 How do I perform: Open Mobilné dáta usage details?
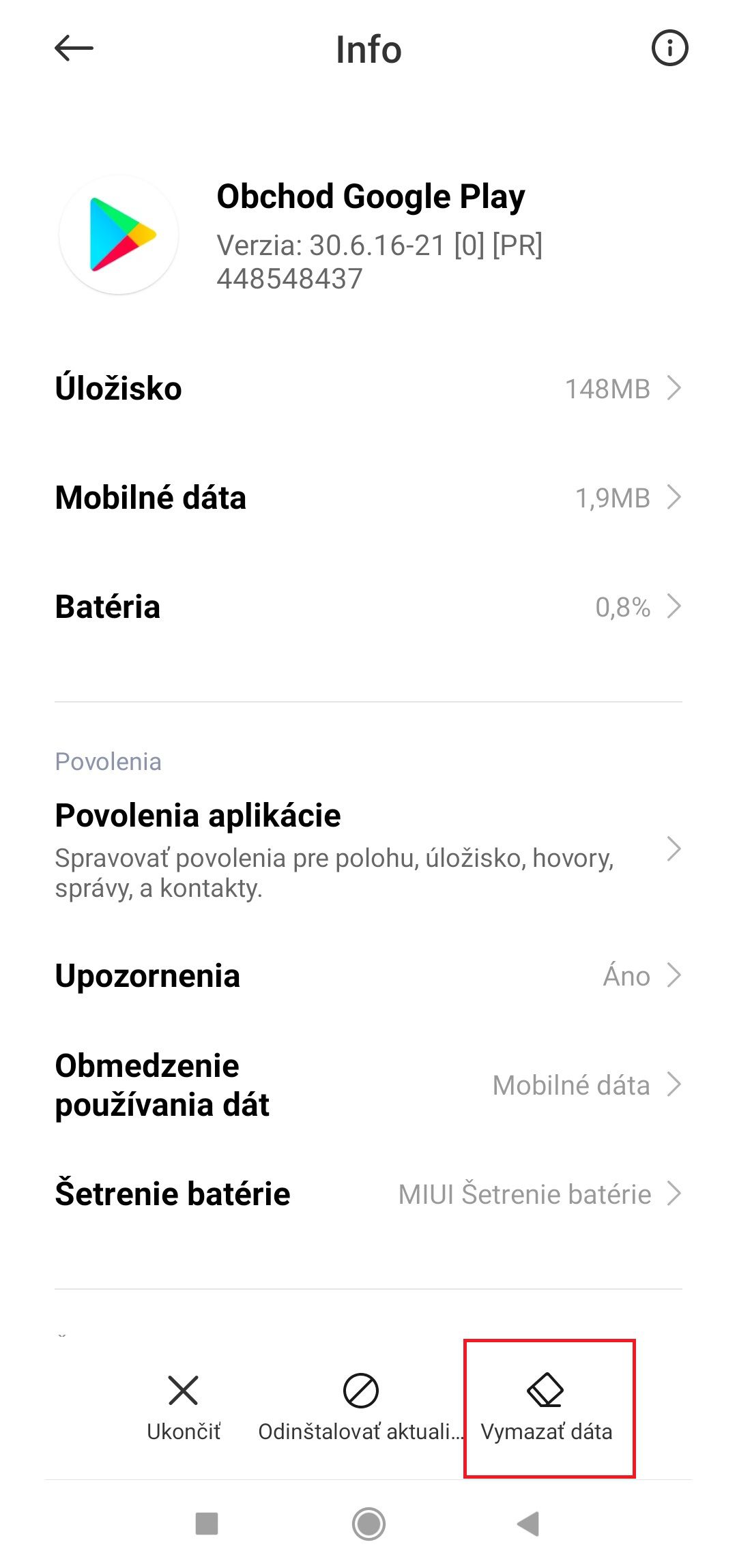(369, 497)
